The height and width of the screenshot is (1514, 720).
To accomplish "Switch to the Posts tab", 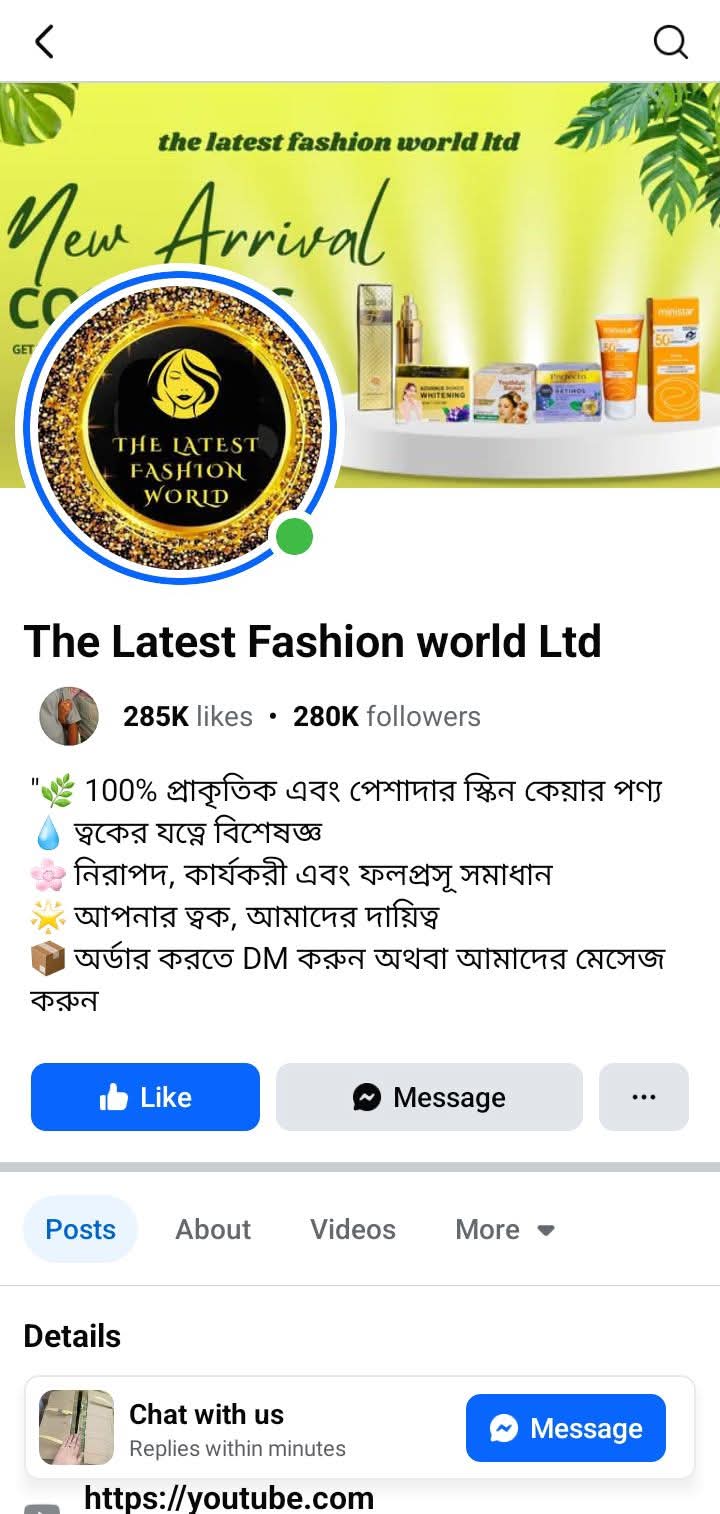I will 80,1229.
